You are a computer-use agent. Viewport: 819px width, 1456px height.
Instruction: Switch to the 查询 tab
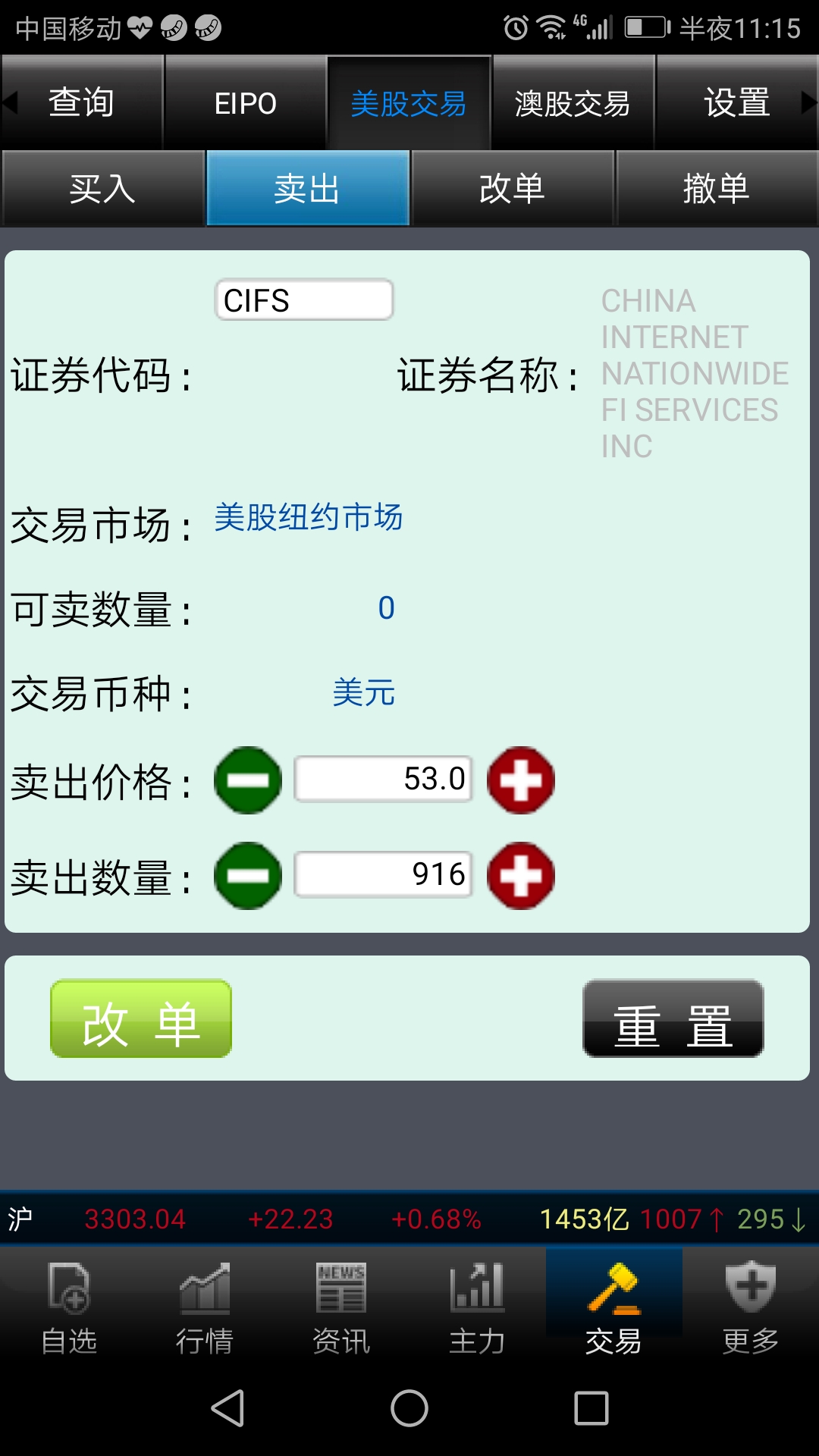82,102
